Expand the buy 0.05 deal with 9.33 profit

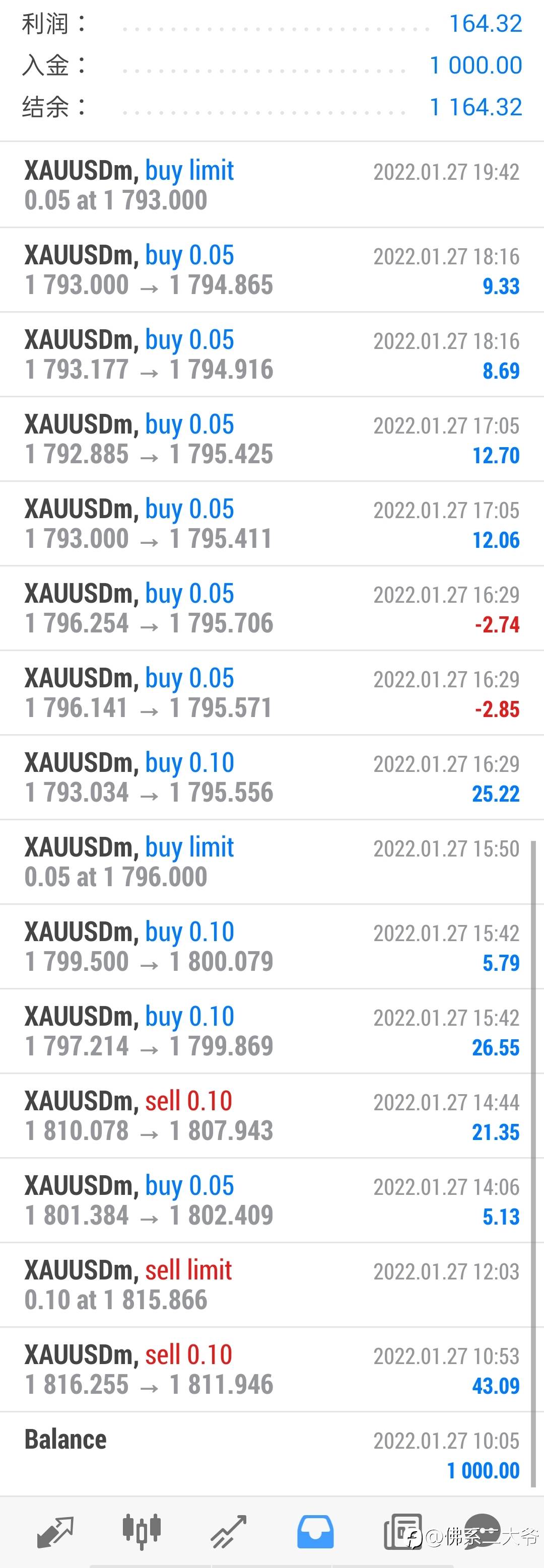(271, 270)
